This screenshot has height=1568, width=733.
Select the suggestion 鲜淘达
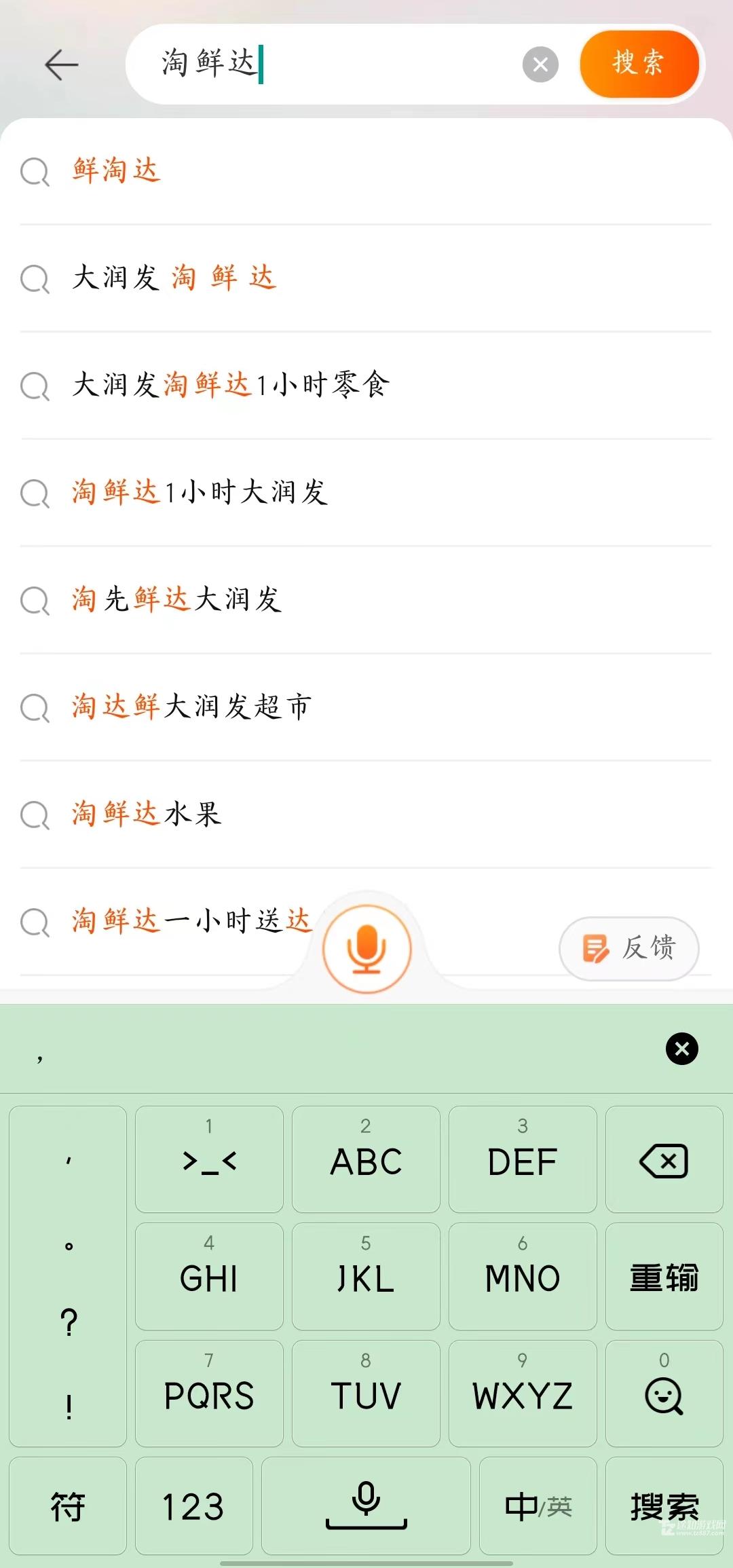tap(117, 170)
